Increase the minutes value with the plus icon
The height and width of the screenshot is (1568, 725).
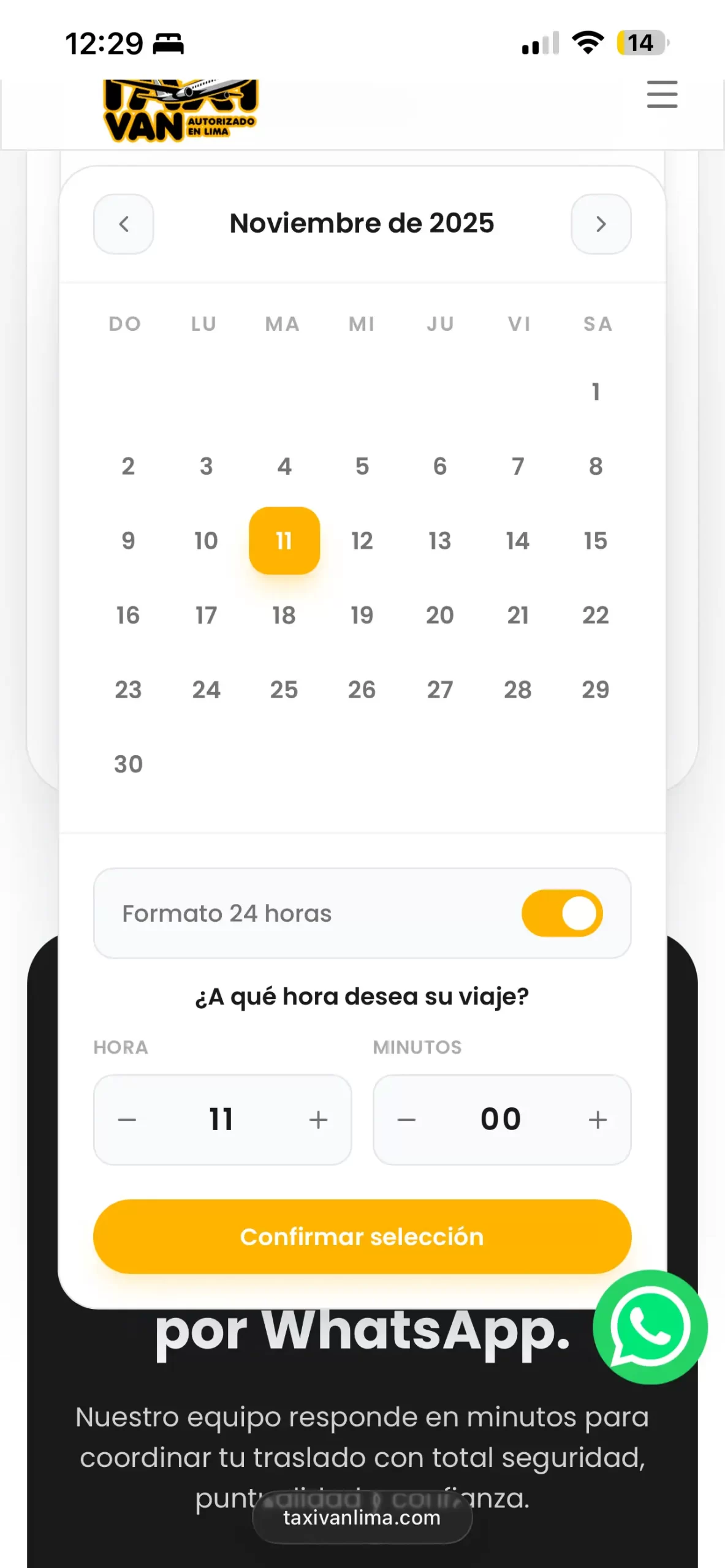coord(597,1118)
